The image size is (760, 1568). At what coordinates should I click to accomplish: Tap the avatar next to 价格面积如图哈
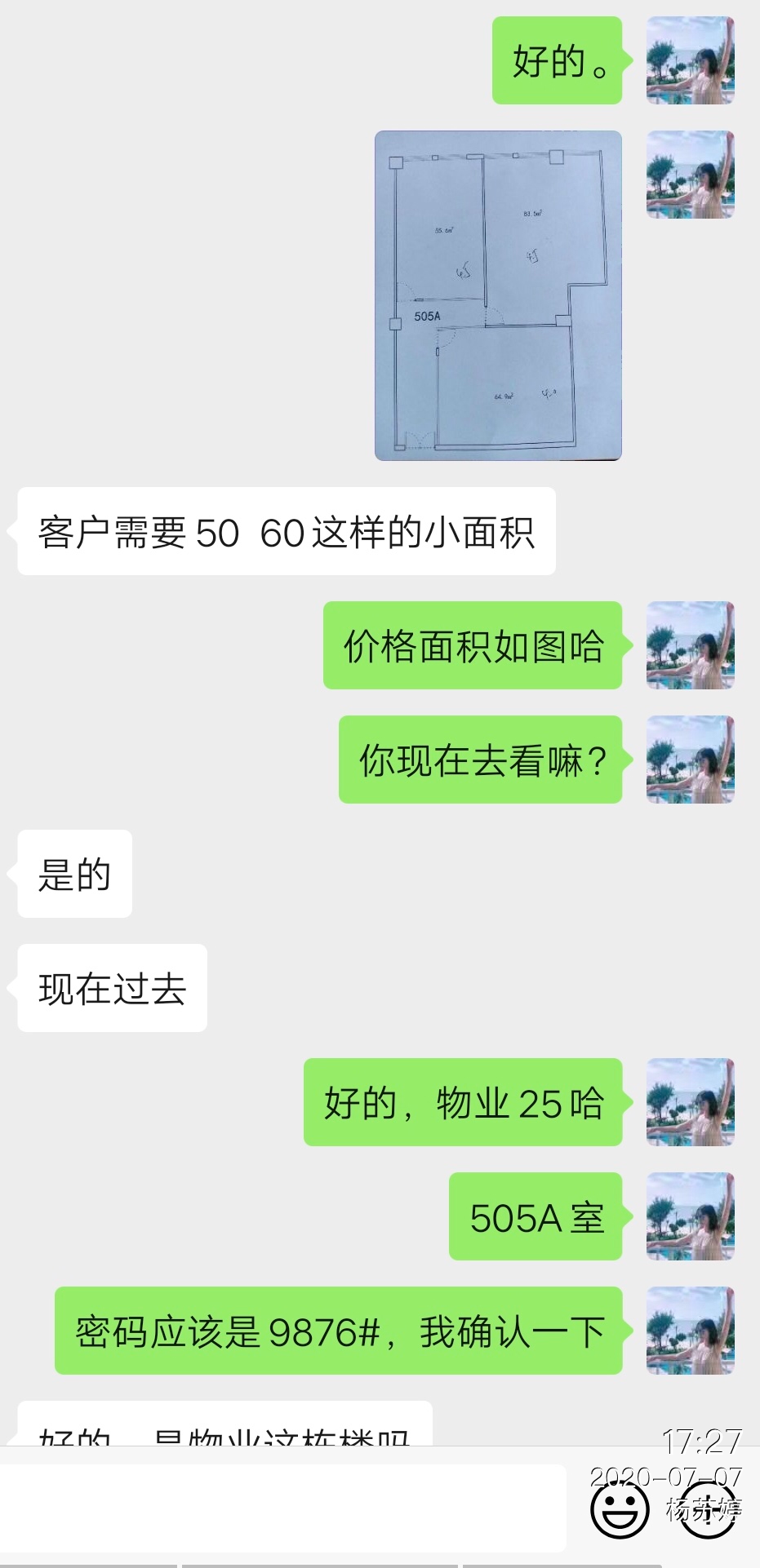tap(690, 645)
